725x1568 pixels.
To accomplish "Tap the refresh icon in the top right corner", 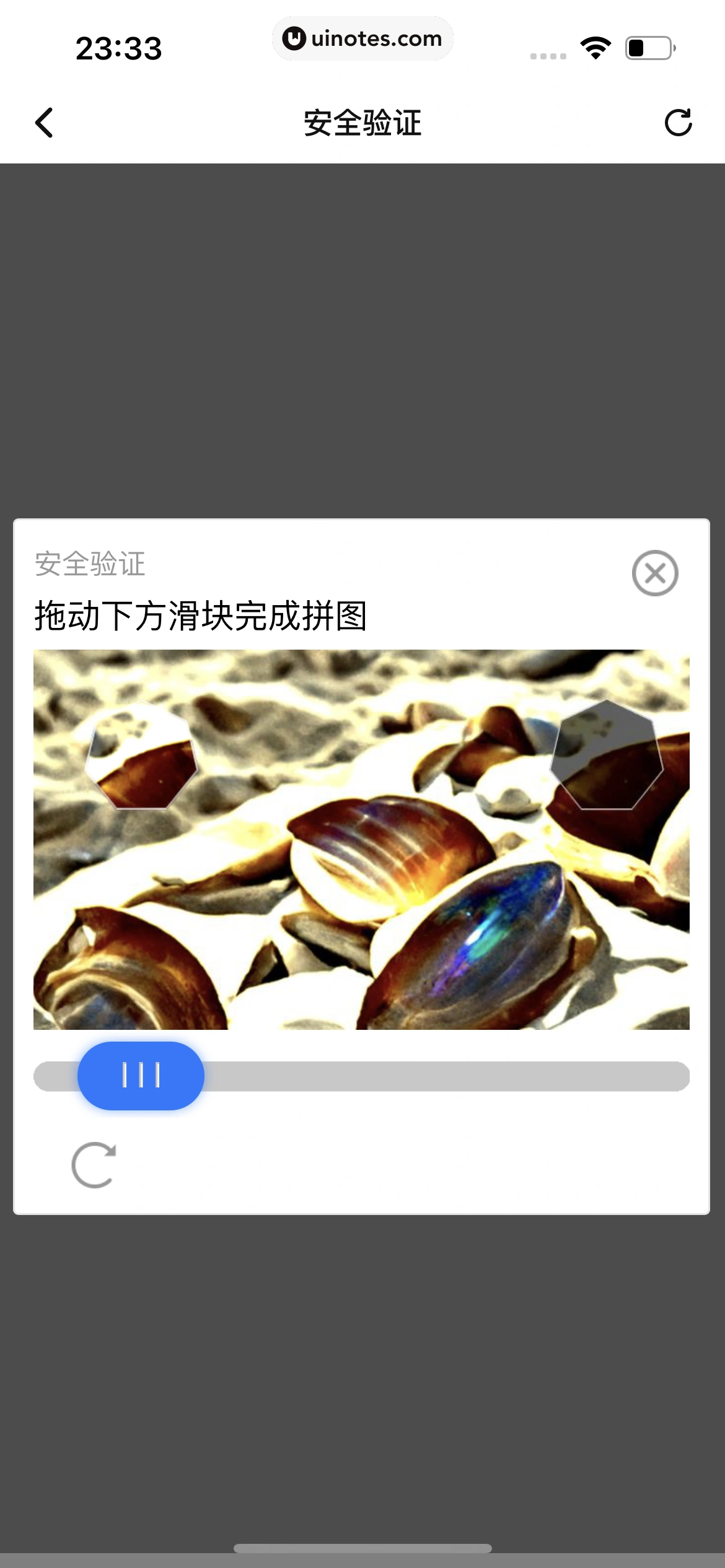I will pyautogui.click(x=679, y=123).
